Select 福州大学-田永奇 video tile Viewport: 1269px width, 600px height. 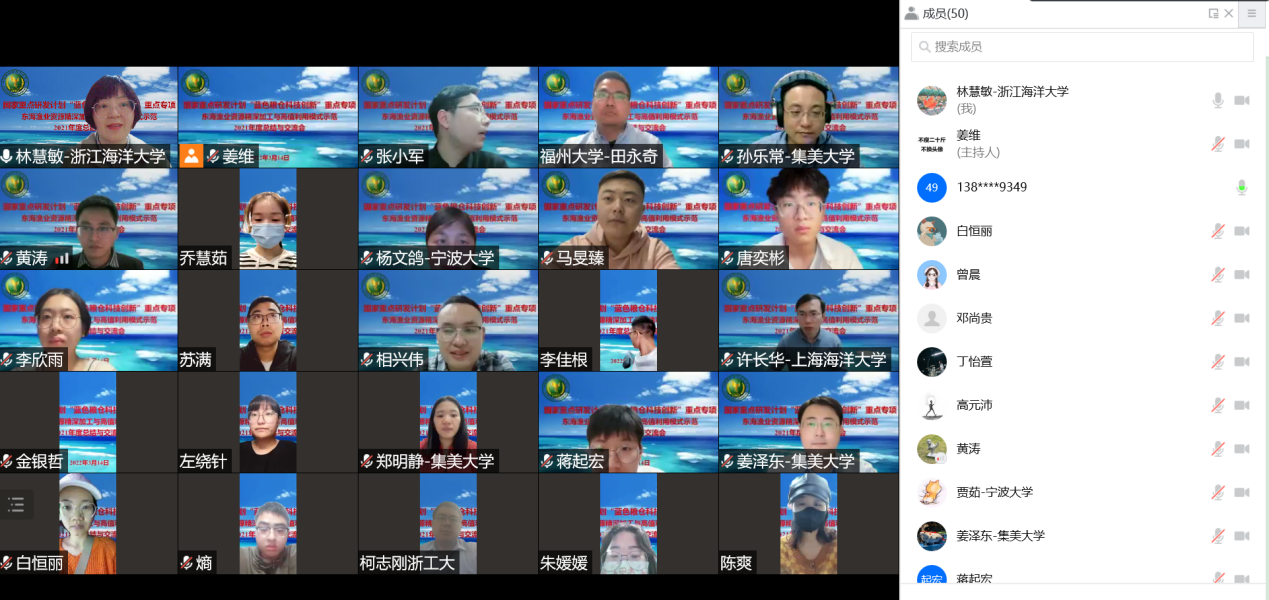pos(627,115)
